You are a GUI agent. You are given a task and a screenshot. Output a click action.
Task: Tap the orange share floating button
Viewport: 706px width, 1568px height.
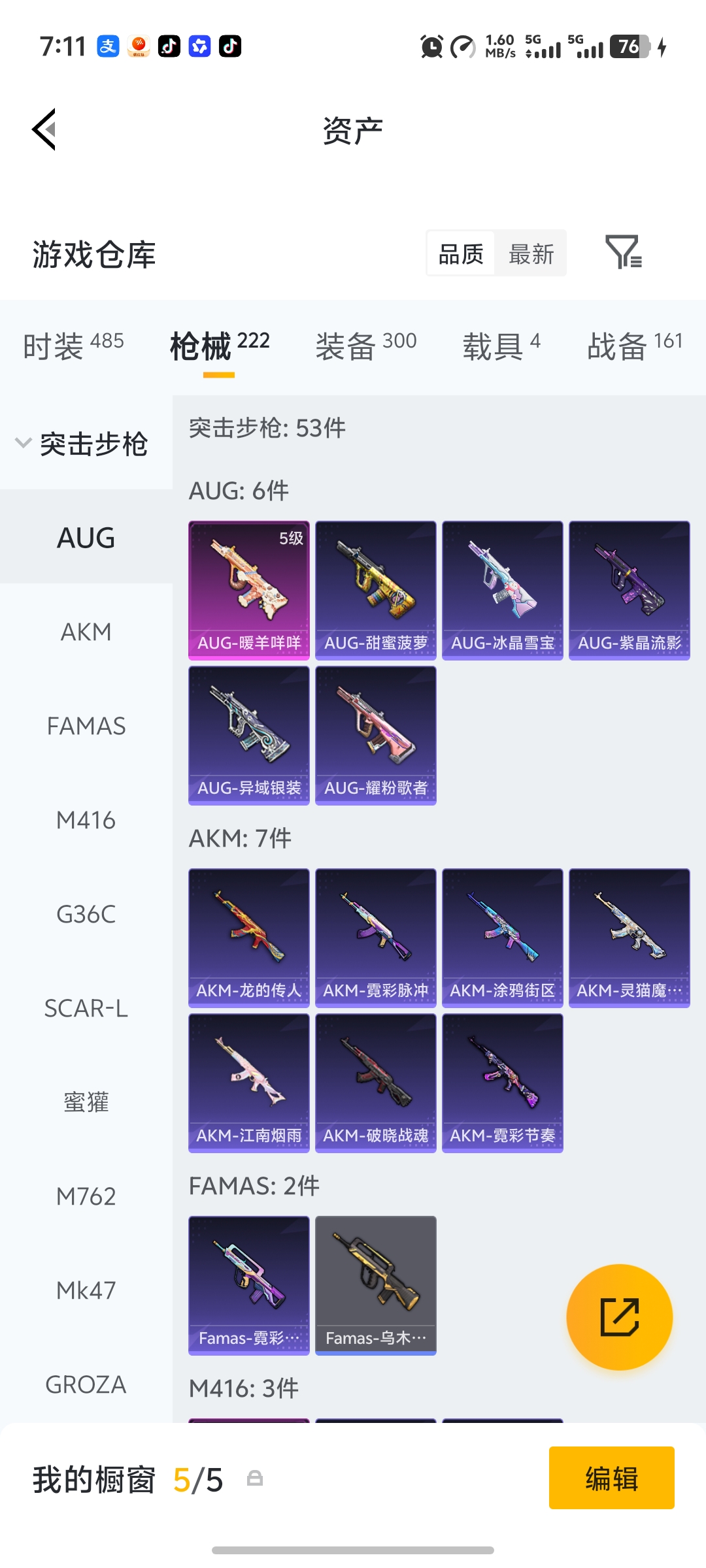(x=619, y=1316)
